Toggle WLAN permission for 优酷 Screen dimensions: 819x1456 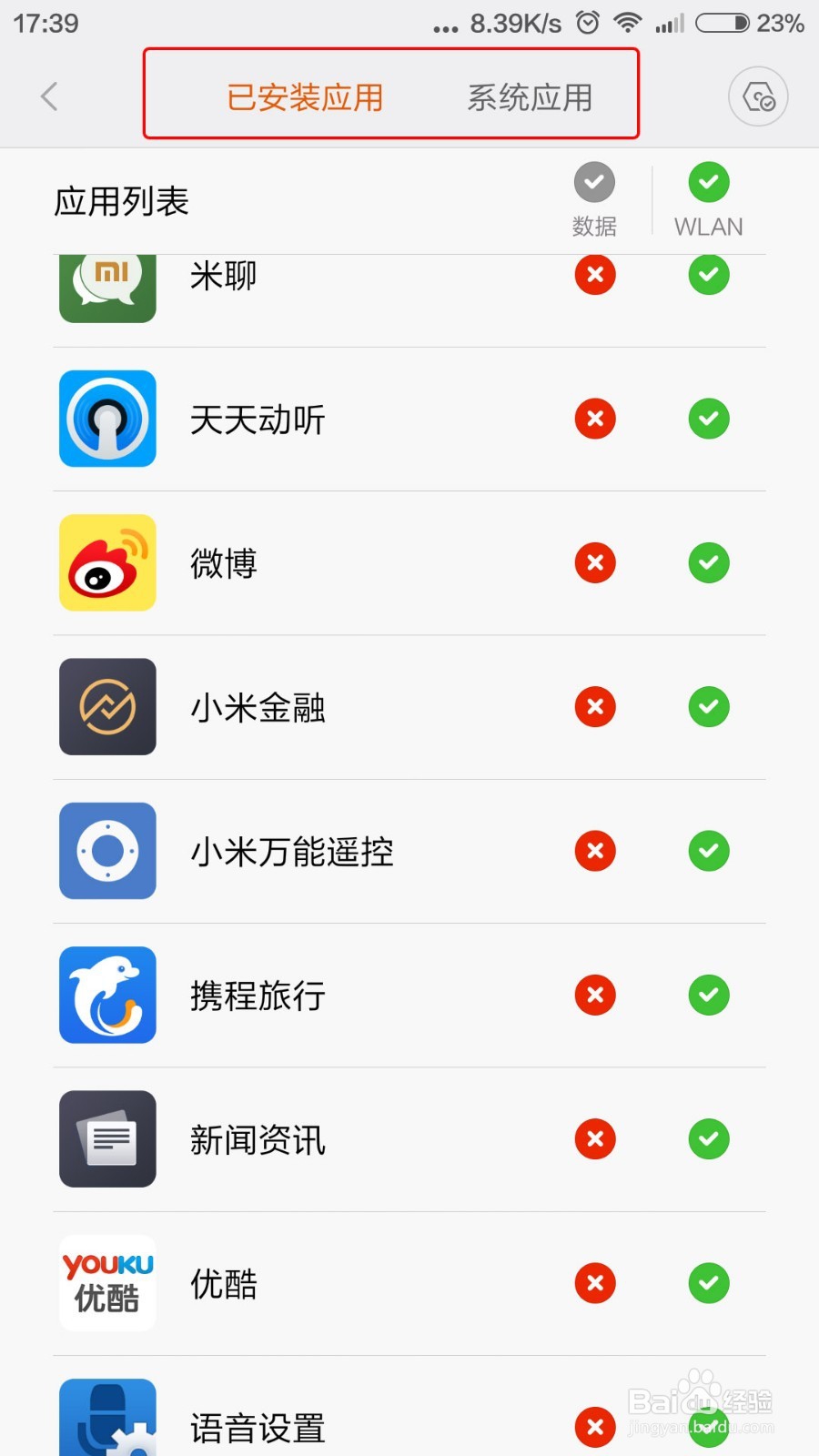tap(709, 1283)
